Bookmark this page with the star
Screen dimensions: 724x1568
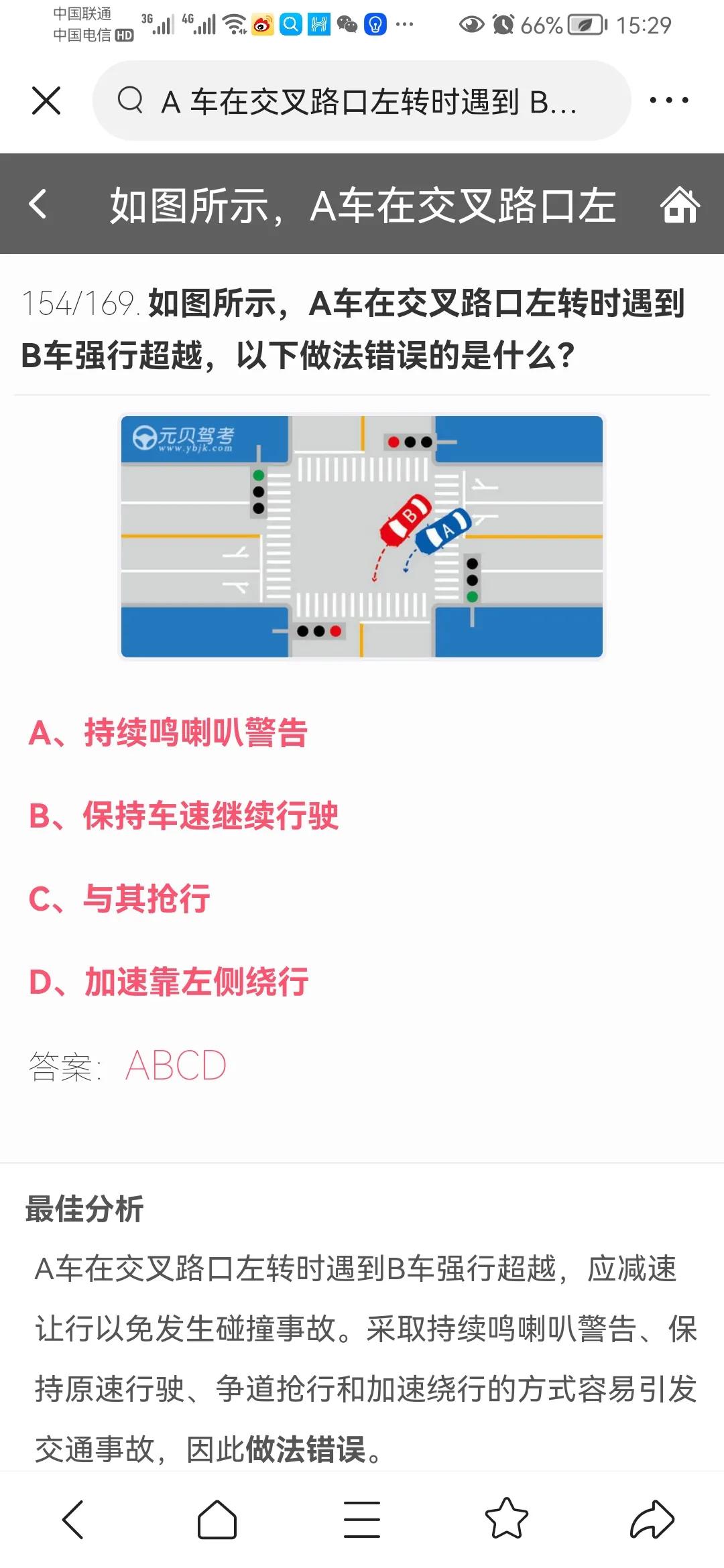(x=507, y=1519)
